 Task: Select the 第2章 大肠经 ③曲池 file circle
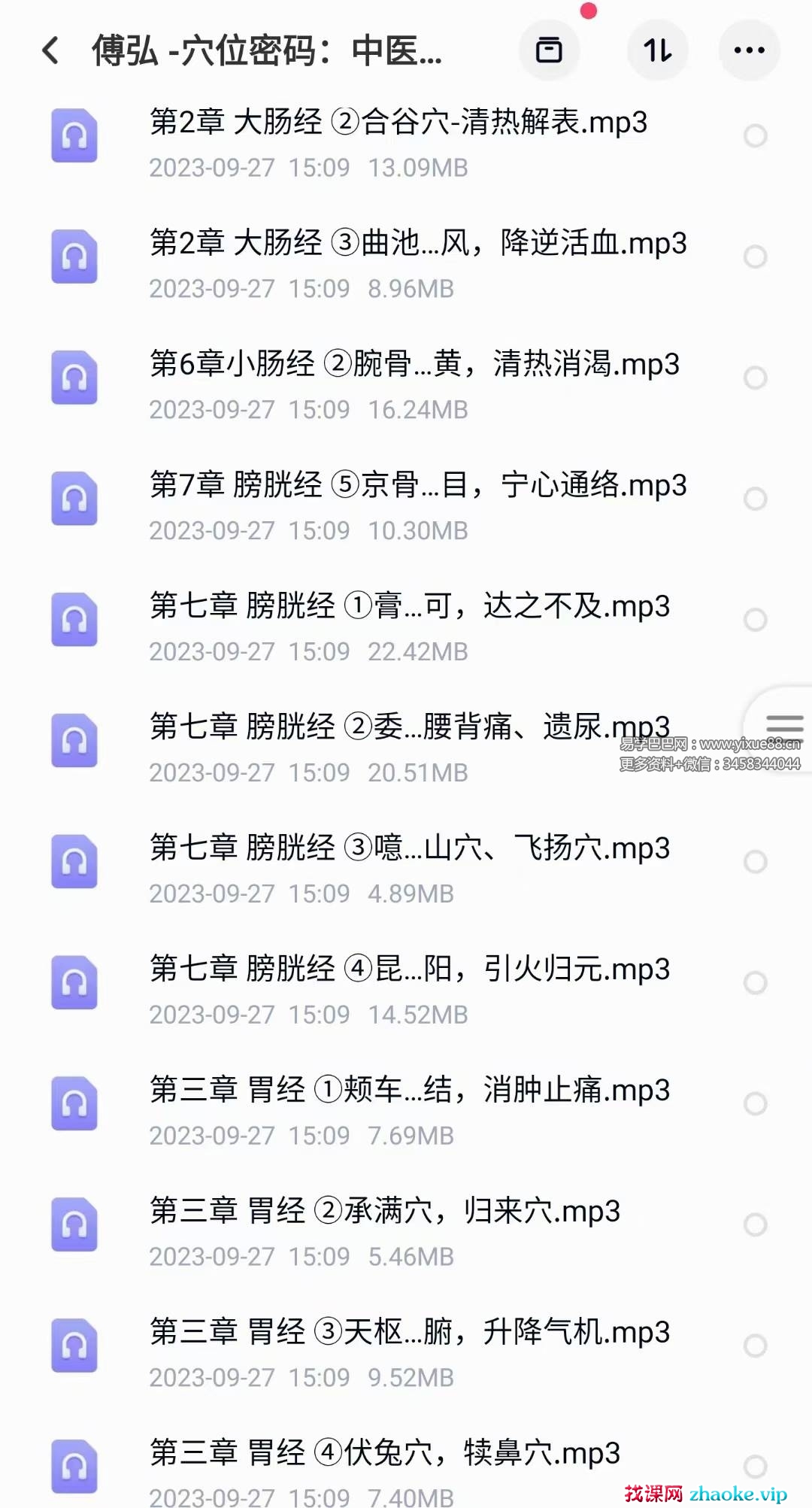coord(755,257)
